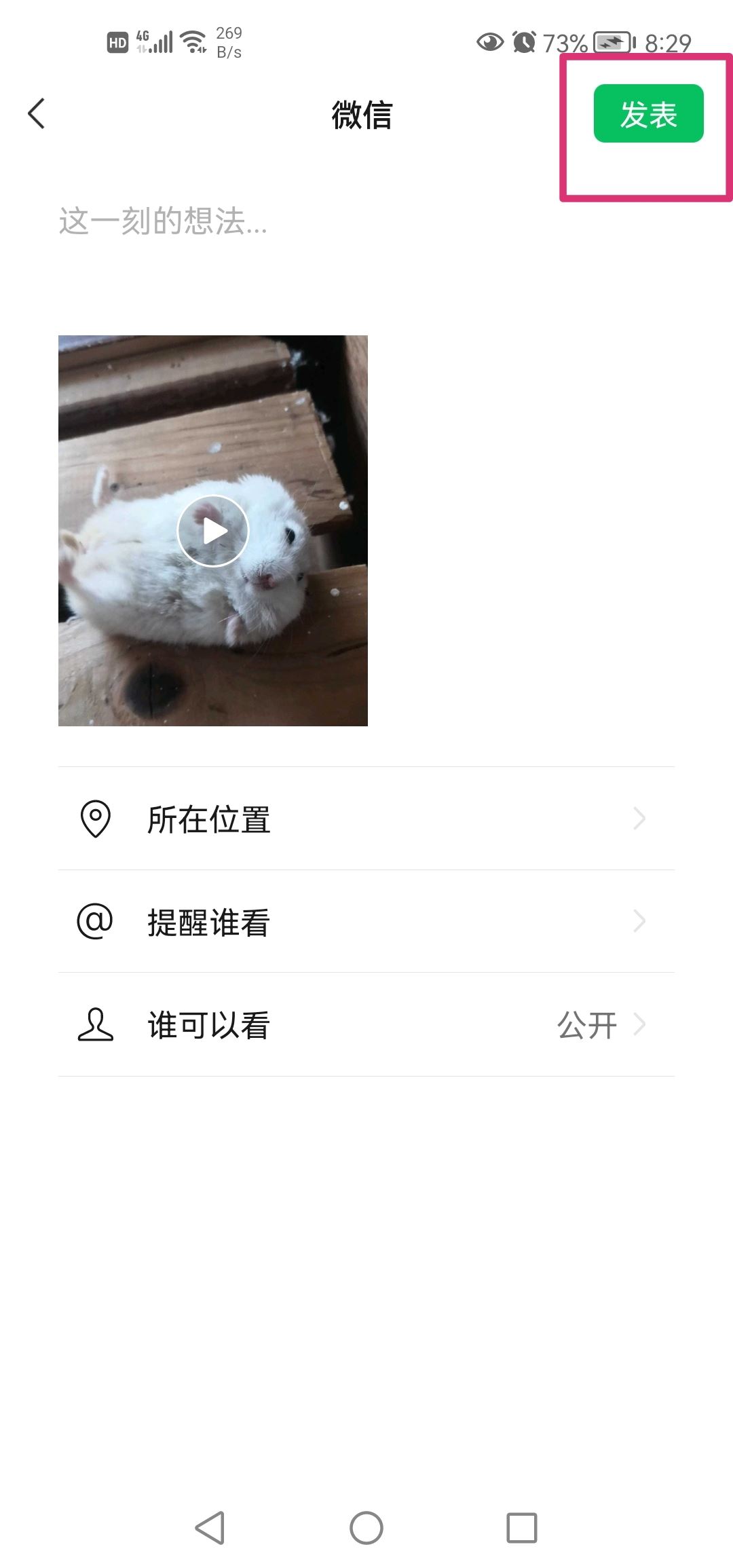Tap the person icon beside 谁可以看
This screenshot has width=733, height=1568.
coord(95,1025)
